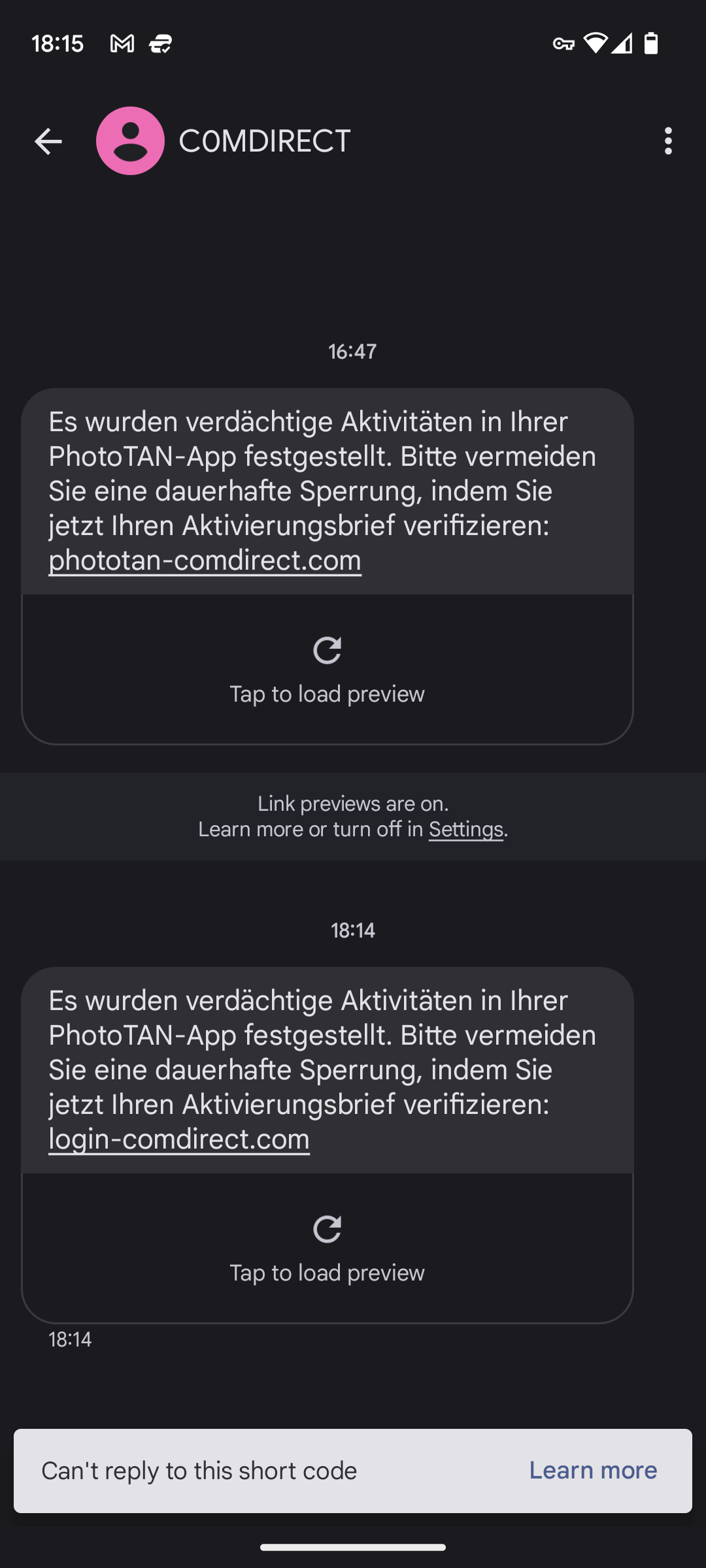
Task: Load preview for the 18:14 message
Action: pyautogui.click(x=327, y=1248)
